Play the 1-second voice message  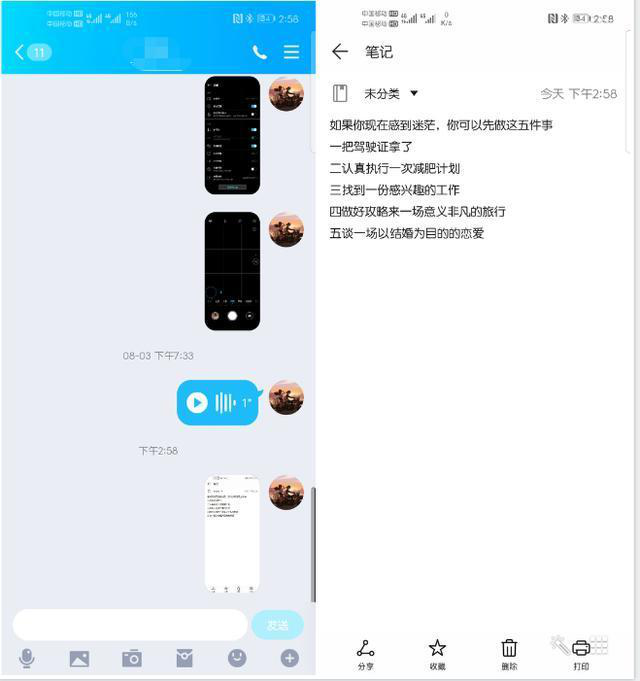coord(197,403)
